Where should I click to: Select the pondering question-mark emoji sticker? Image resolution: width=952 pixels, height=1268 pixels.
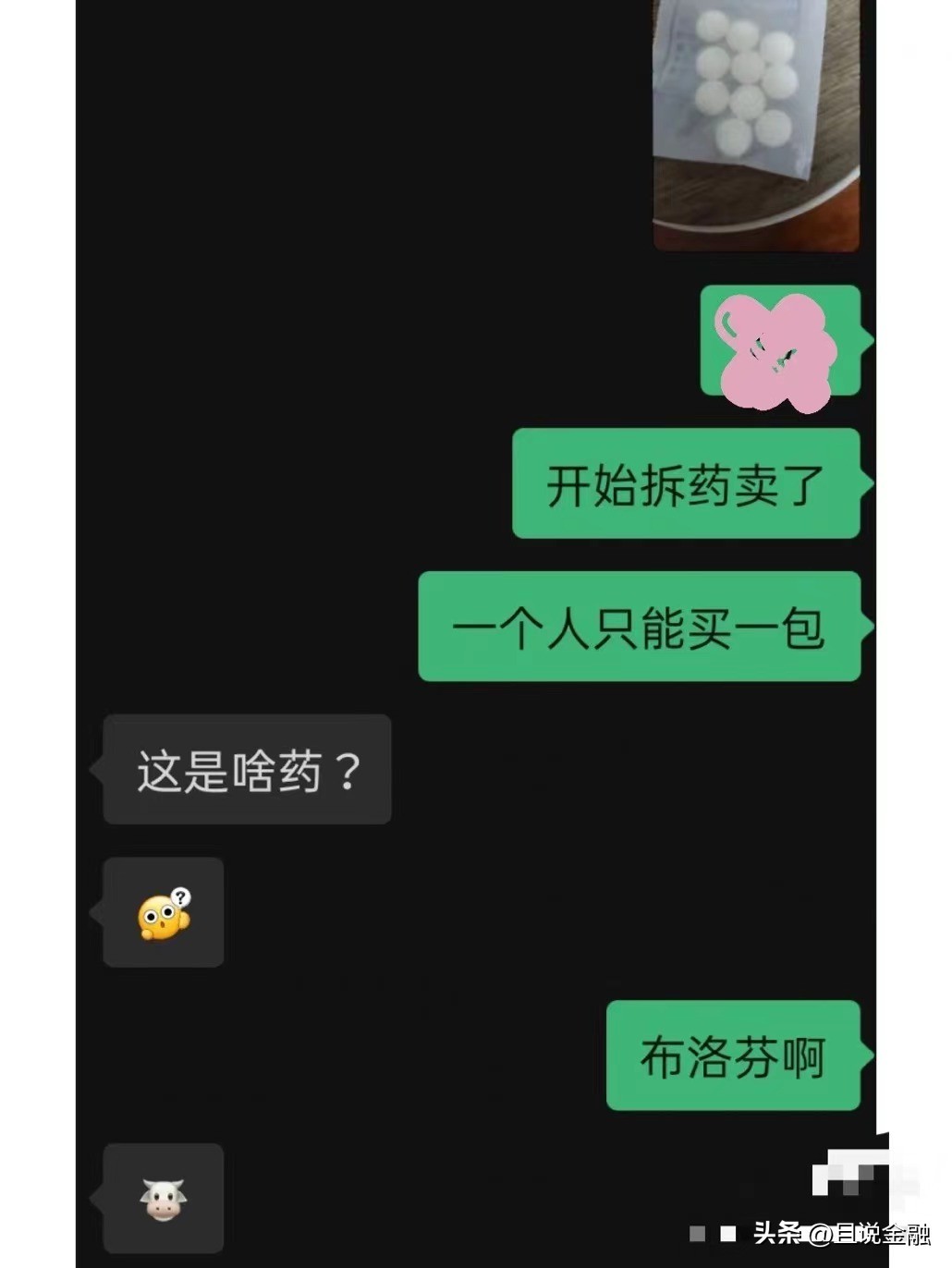163,912
